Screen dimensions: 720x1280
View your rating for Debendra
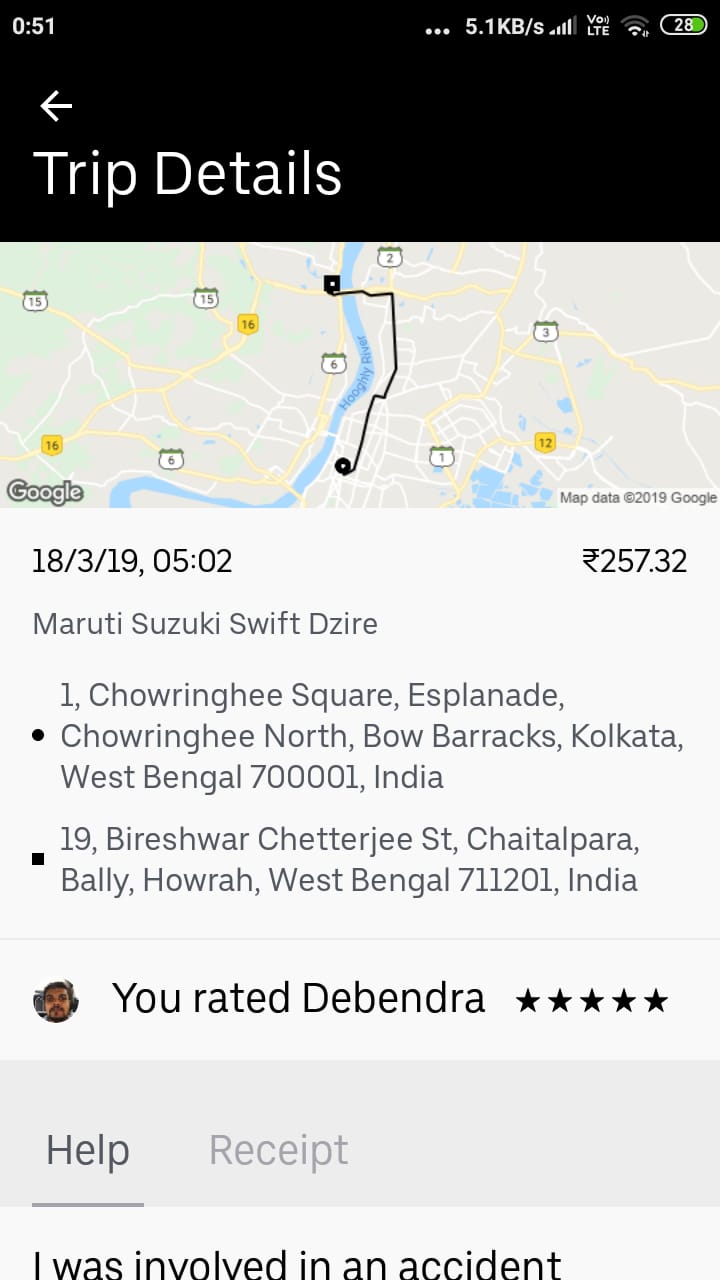coord(360,999)
